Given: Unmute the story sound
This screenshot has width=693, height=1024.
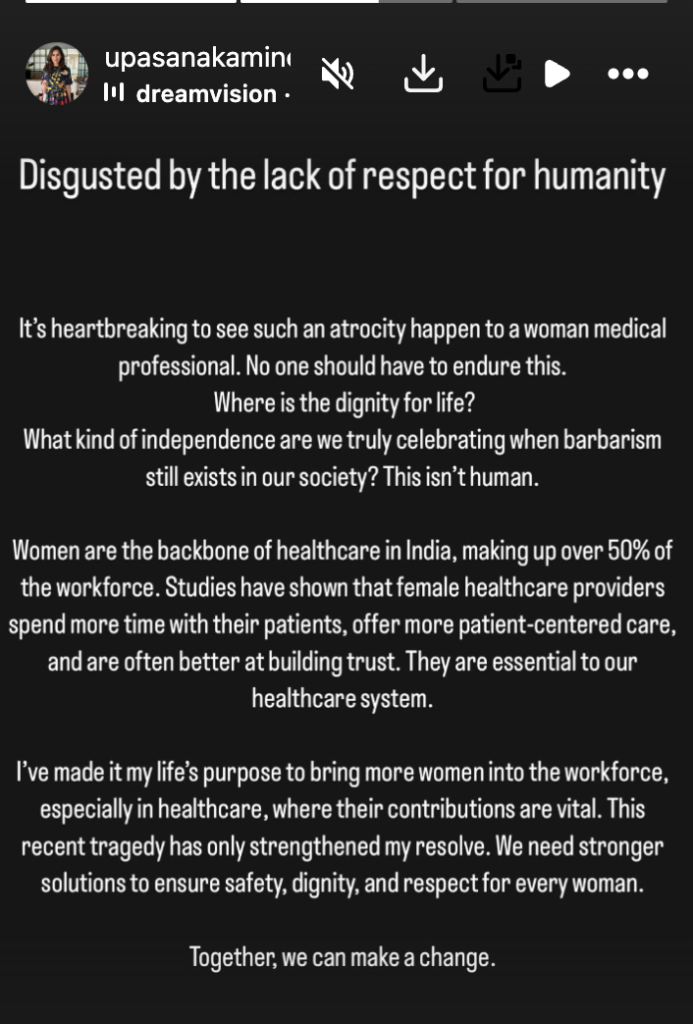Looking at the screenshot, I should coord(336,74).
